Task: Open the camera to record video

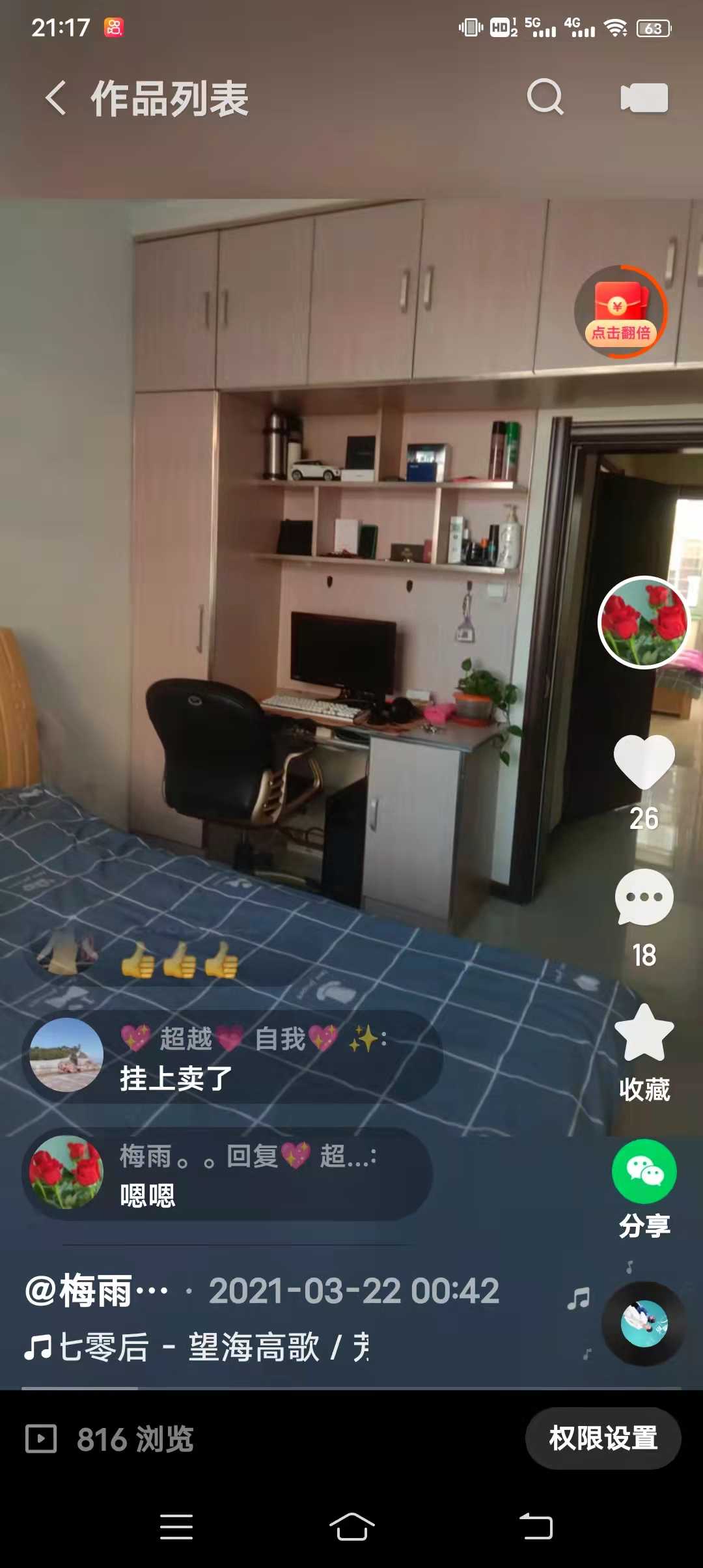Action: [x=644, y=98]
